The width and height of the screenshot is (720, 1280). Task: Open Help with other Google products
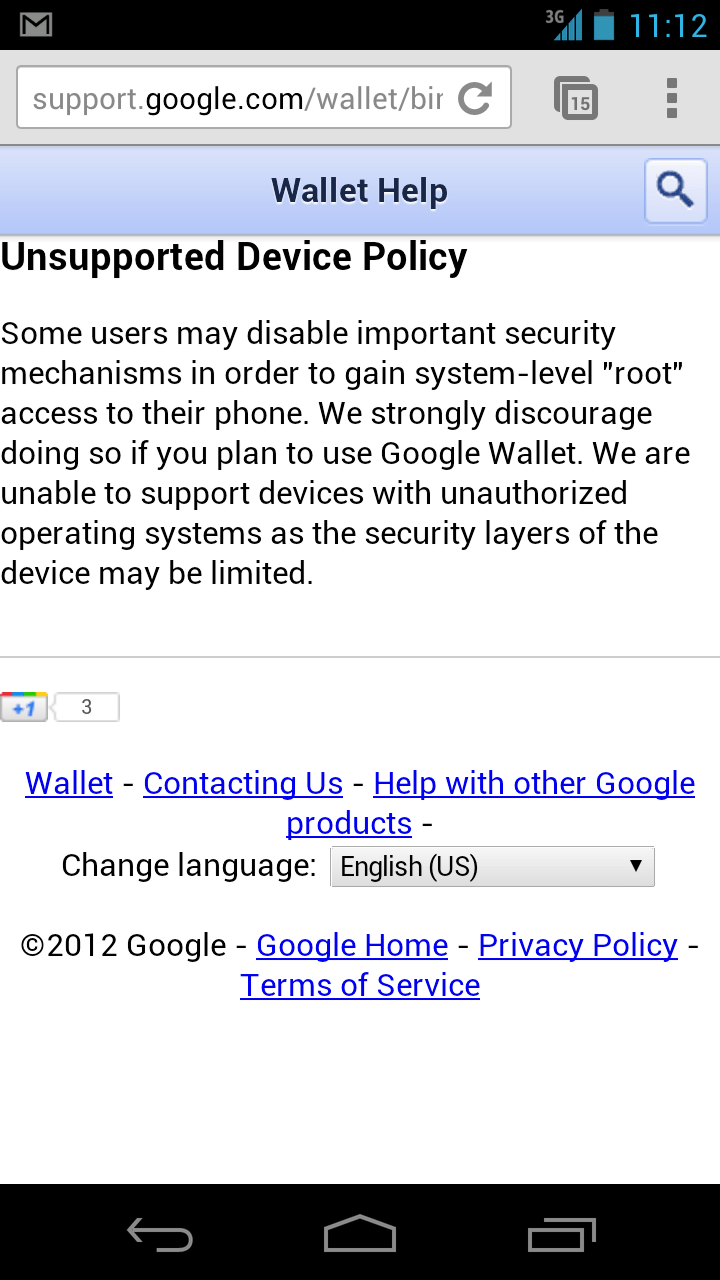[533, 784]
